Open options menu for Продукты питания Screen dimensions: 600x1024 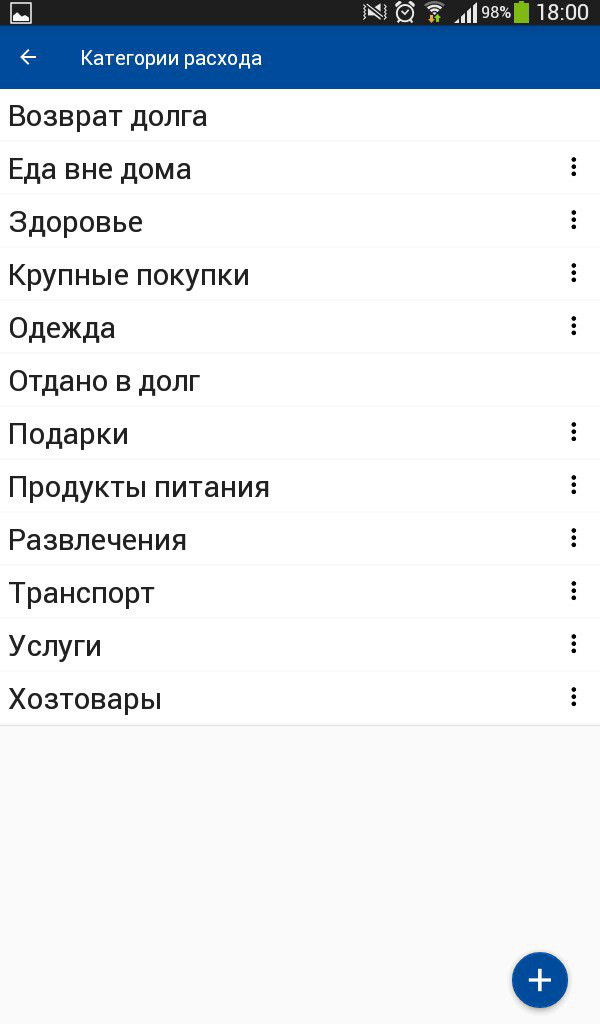pos(573,485)
